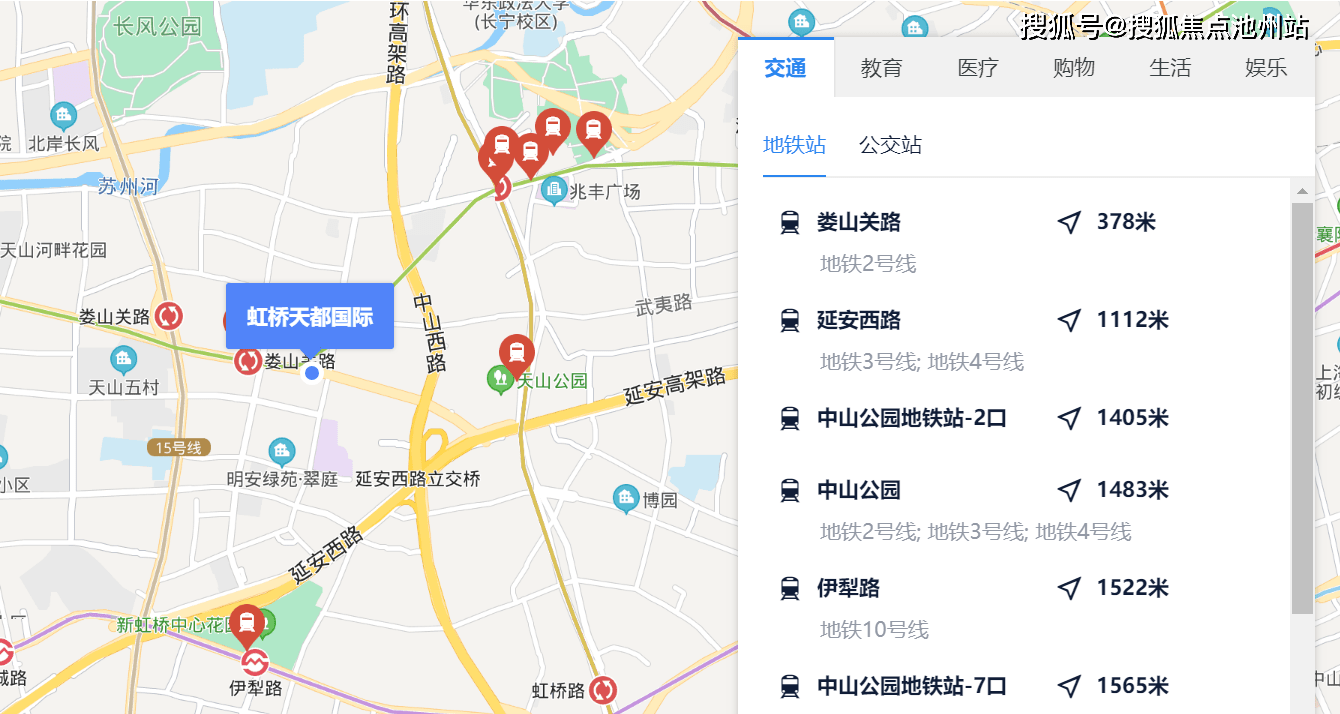This screenshot has width=1340, height=714.
Task: Show the 公交站 list
Action: tap(890, 145)
